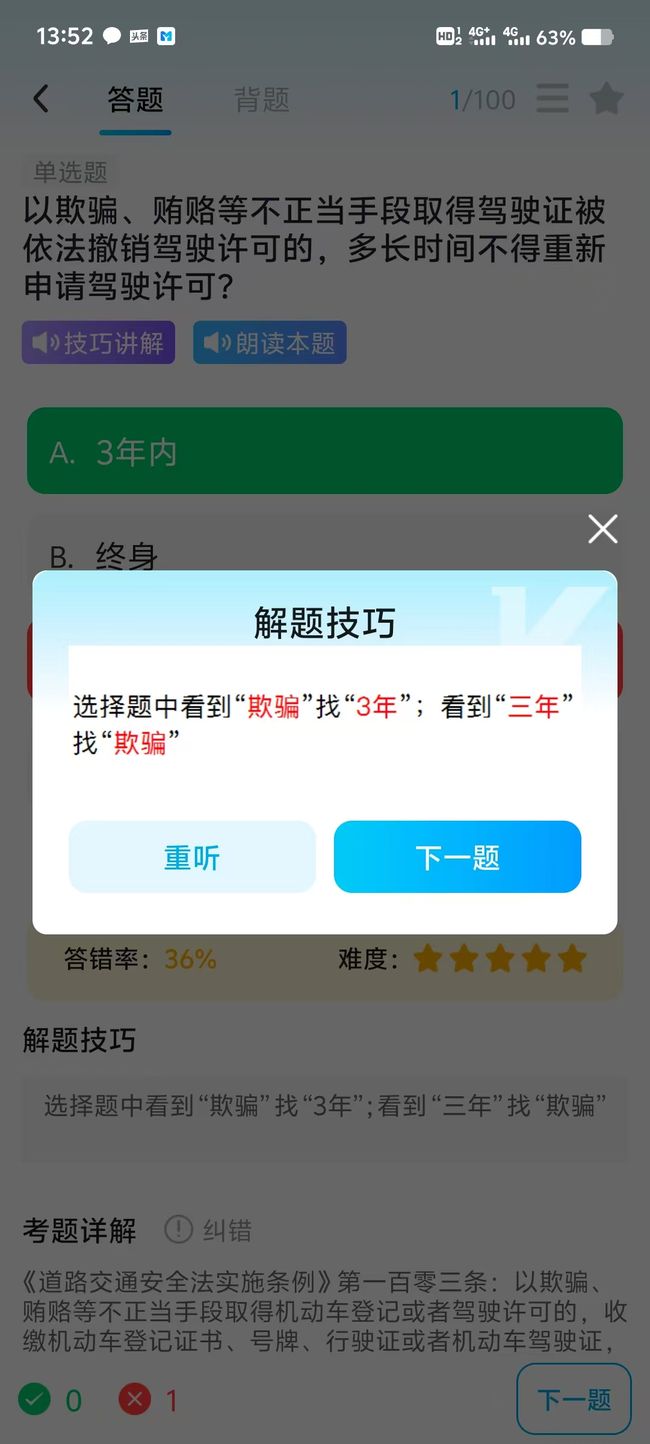This screenshot has width=650, height=1444.
Task: Play 技巧讲解 audio
Action: click(x=98, y=343)
